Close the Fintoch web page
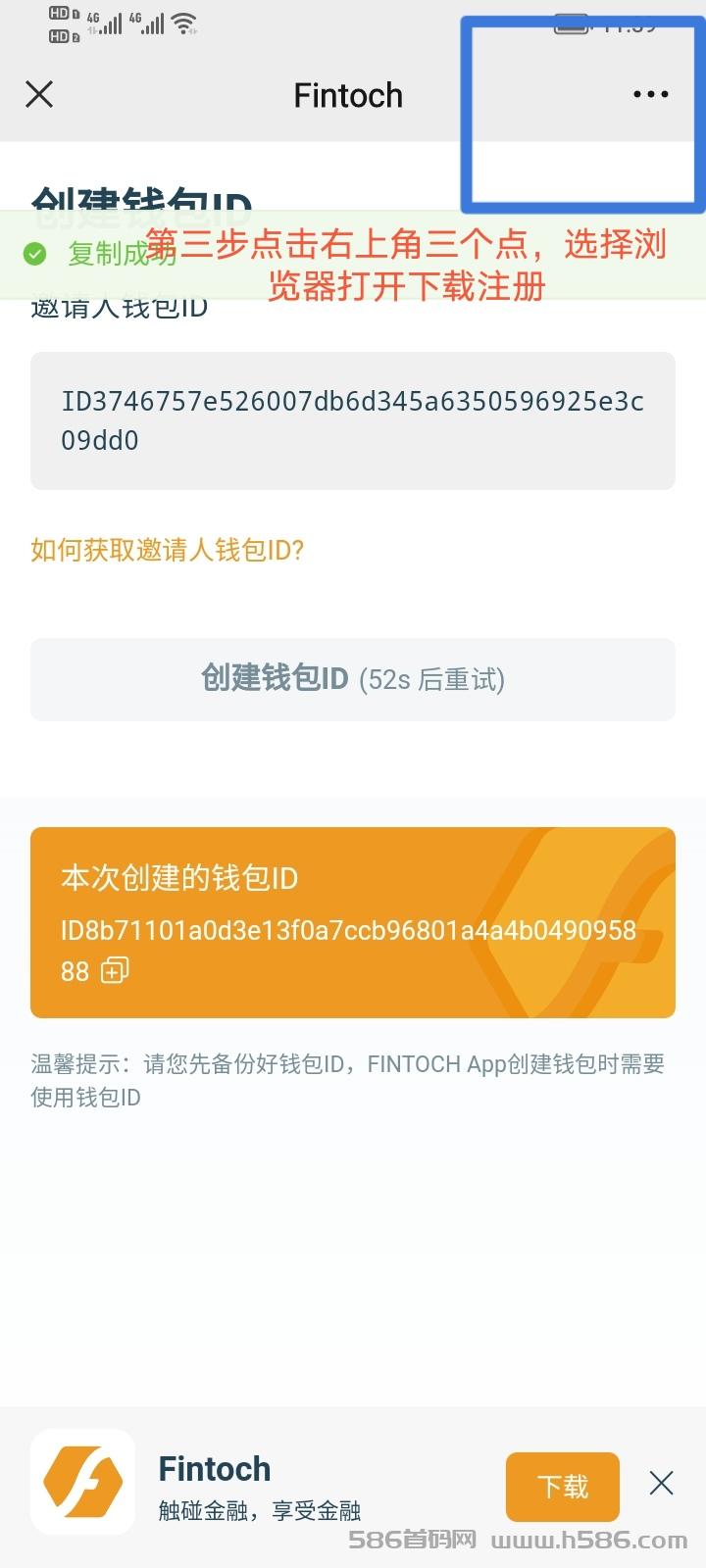 39,94
